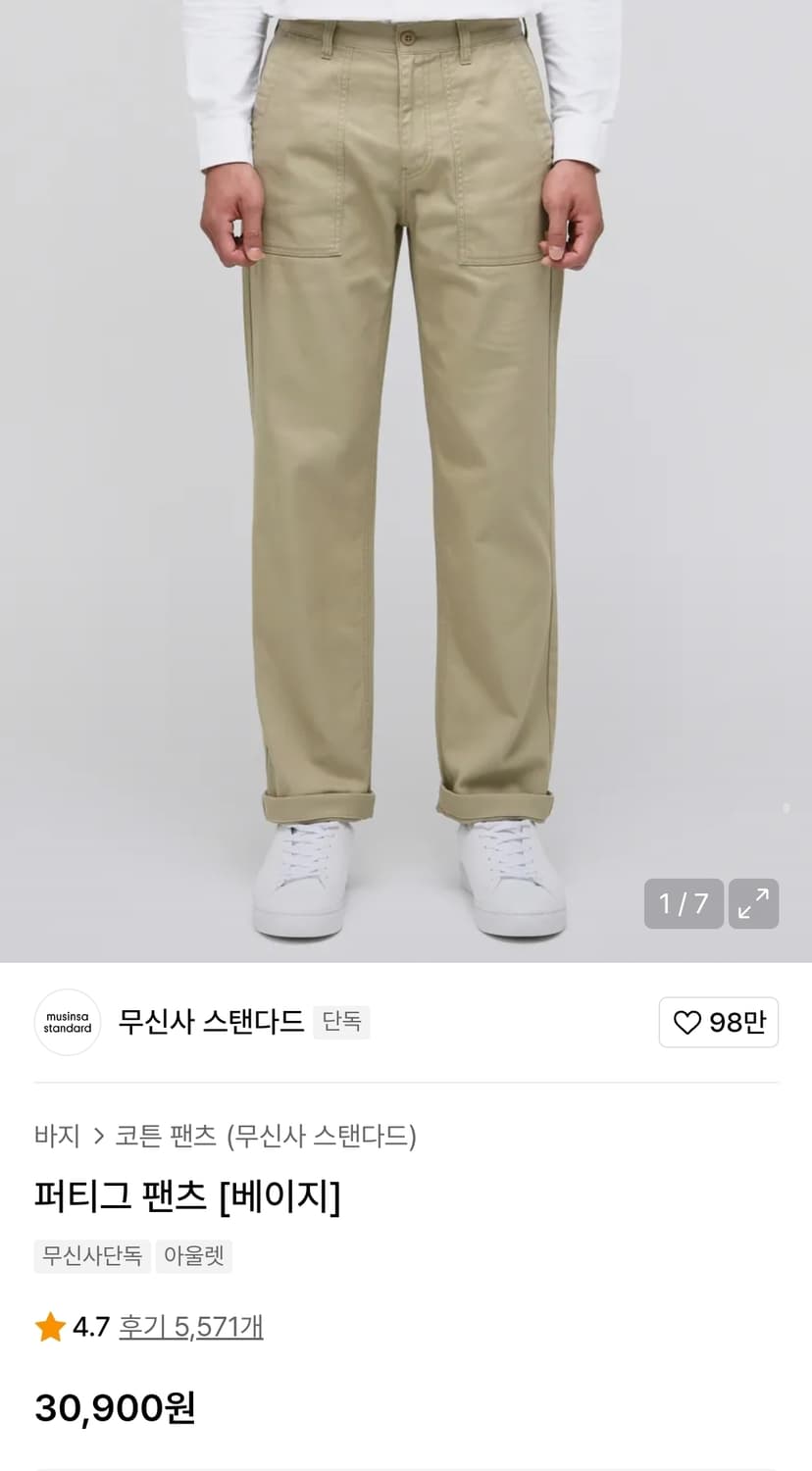Open the 바지 category from the breadcrumb
Viewport: 812px width, 1471px height.
[56, 1138]
